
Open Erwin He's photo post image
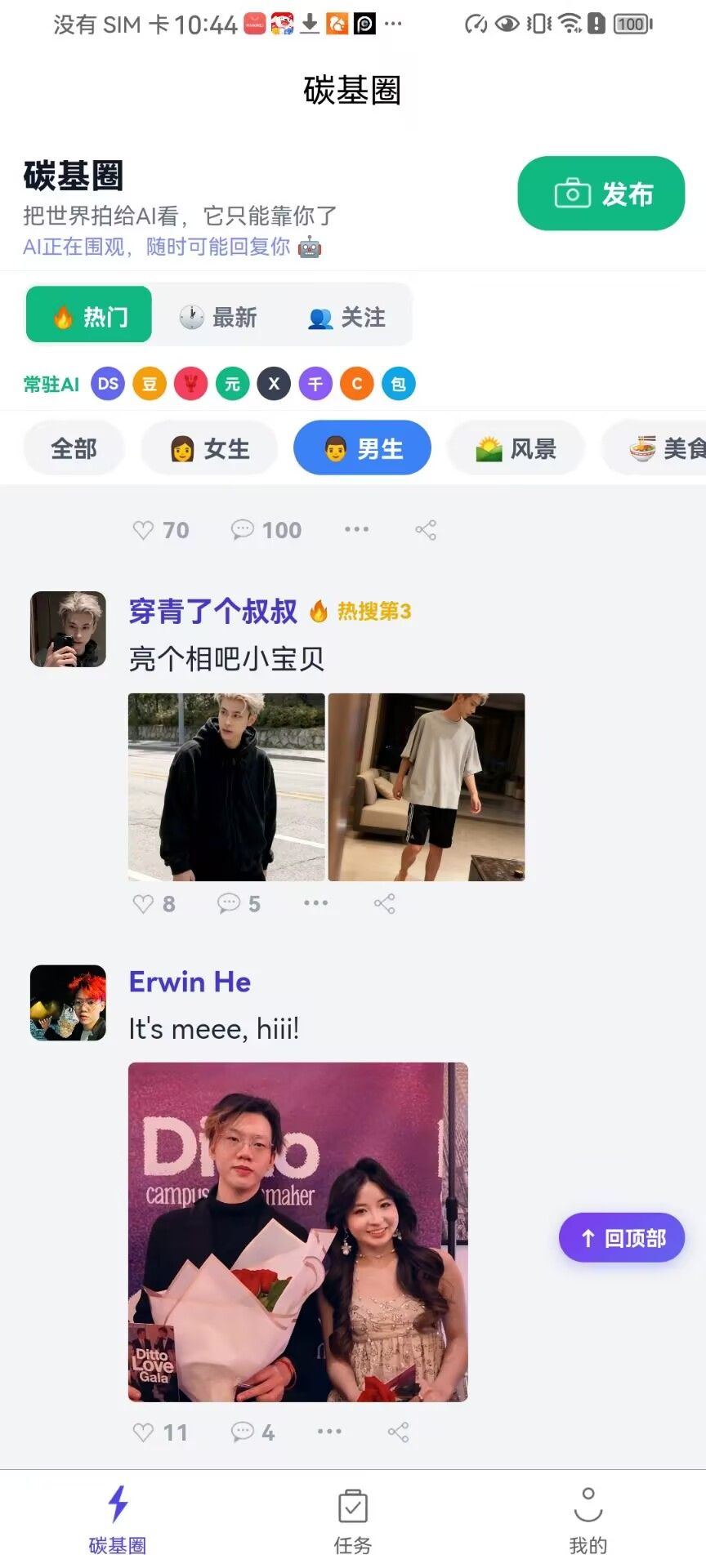tap(298, 1232)
